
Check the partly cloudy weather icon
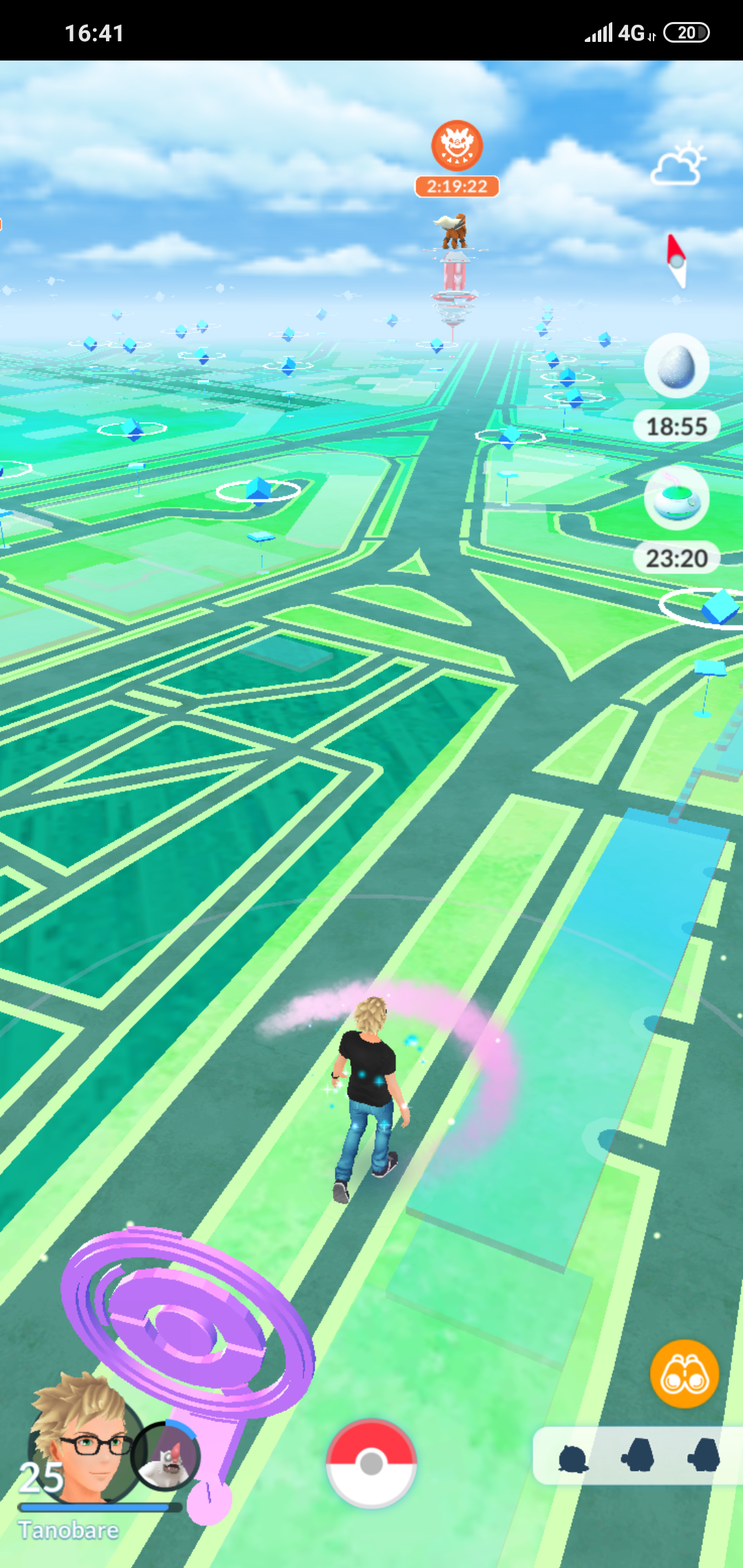click(x=678, y=165)
